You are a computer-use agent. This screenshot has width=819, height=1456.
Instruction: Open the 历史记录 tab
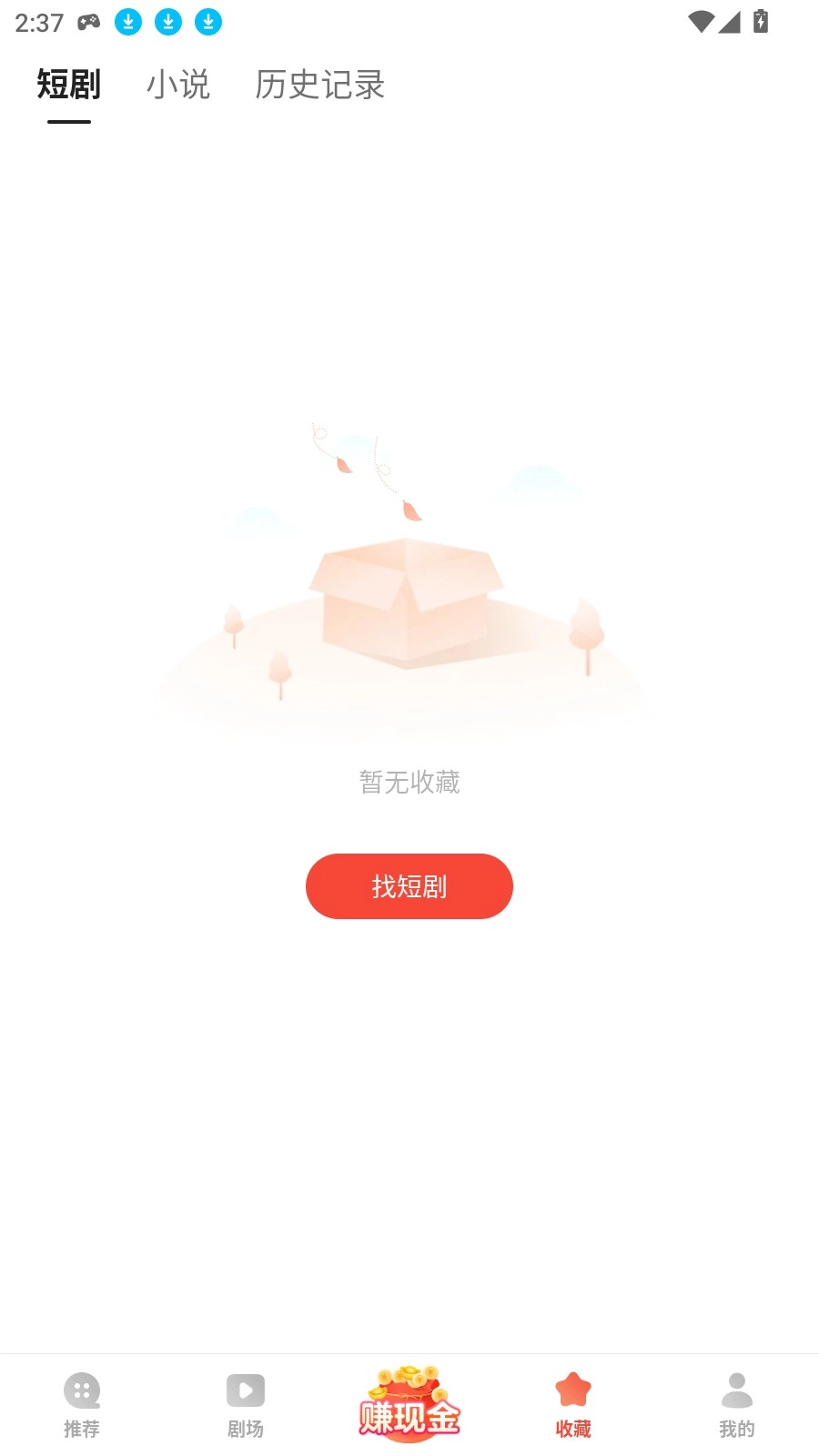point(319,85)
